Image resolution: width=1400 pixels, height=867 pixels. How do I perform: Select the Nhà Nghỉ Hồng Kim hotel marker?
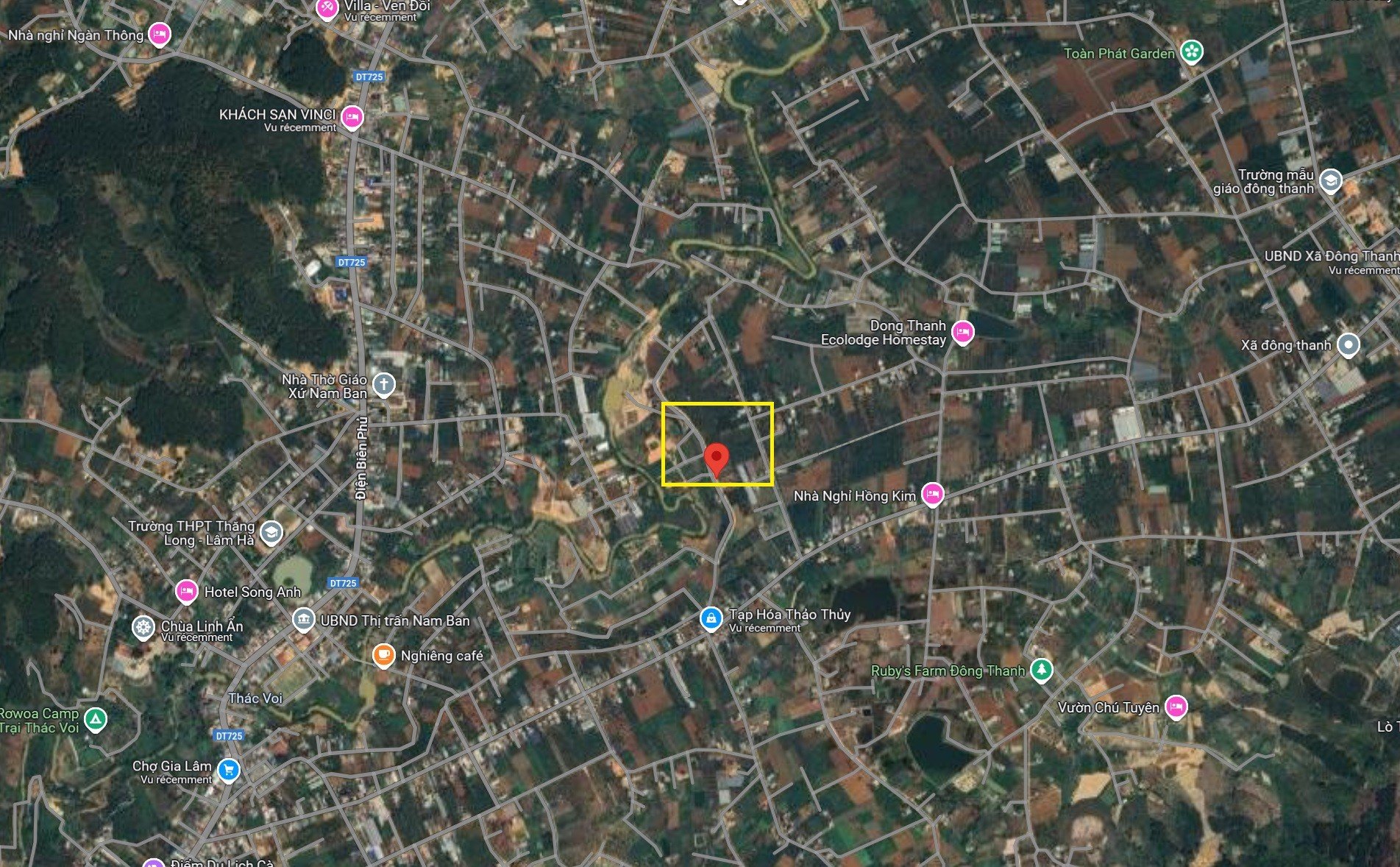[932, 494]
